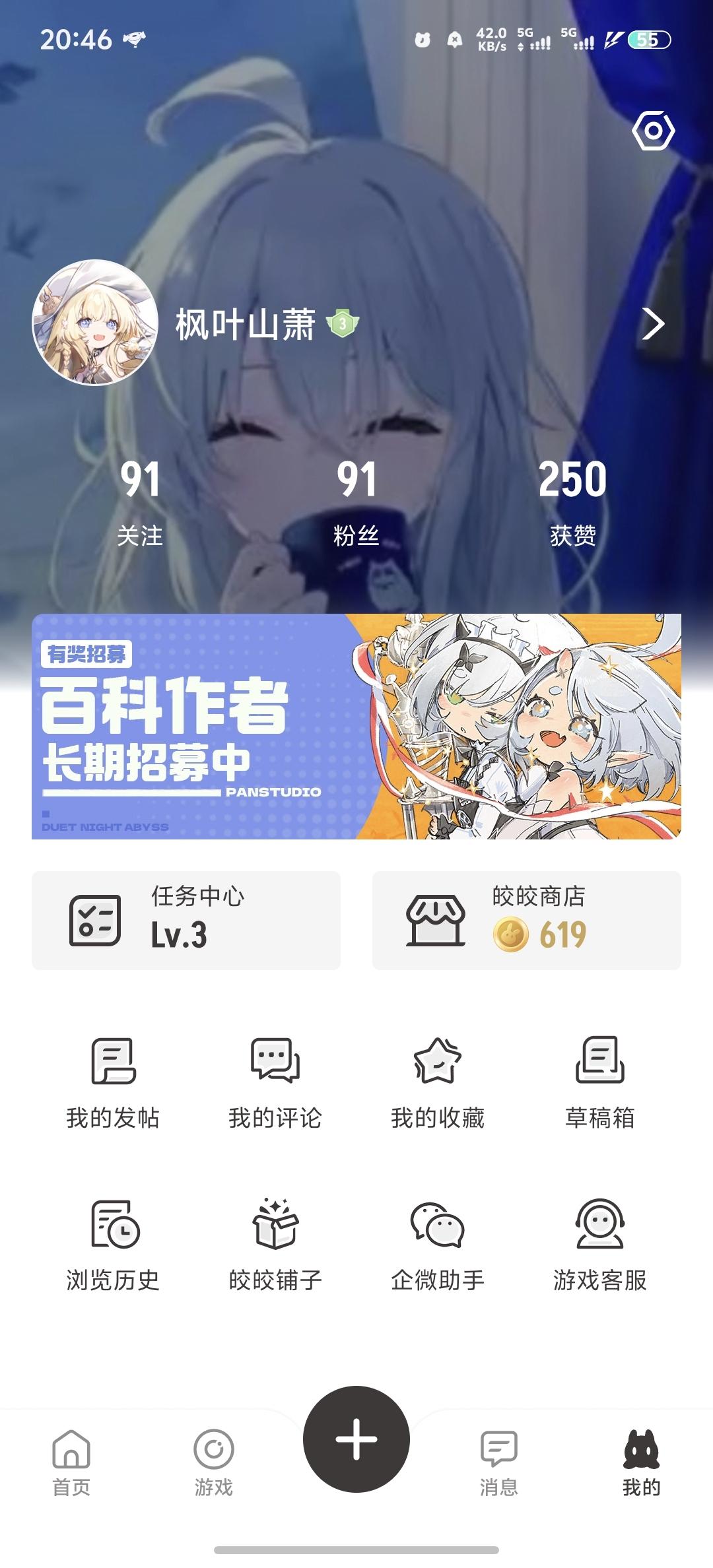Image resolution: width=713 pixels, height=1568 pixels.
Task: Open the settings hexagon icon
Action: point(653,131)
